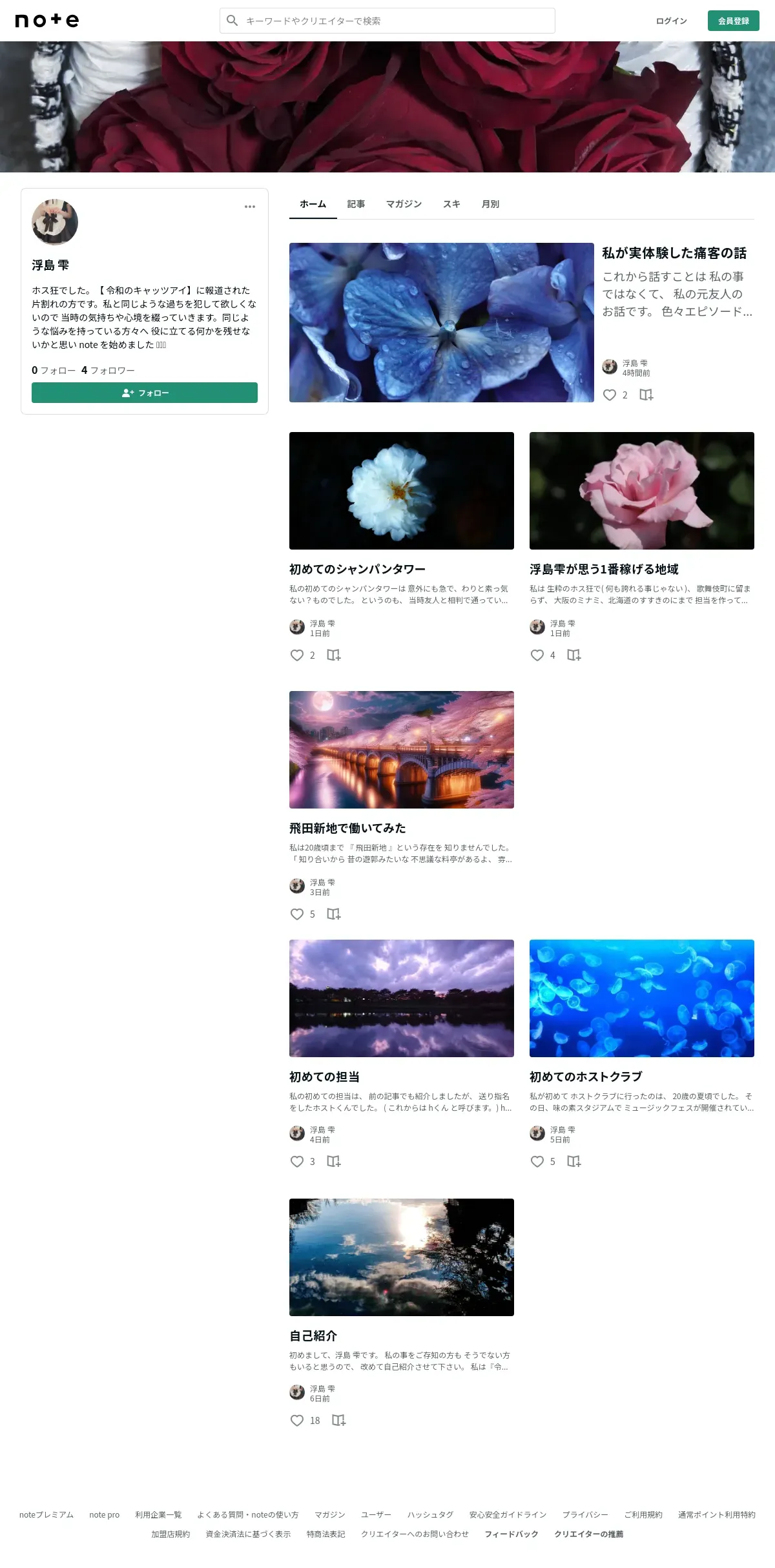This screenshot has width=775, height=1568.
Task: Open the article 私が実体験した痛客の話
Action: (674, 253)
